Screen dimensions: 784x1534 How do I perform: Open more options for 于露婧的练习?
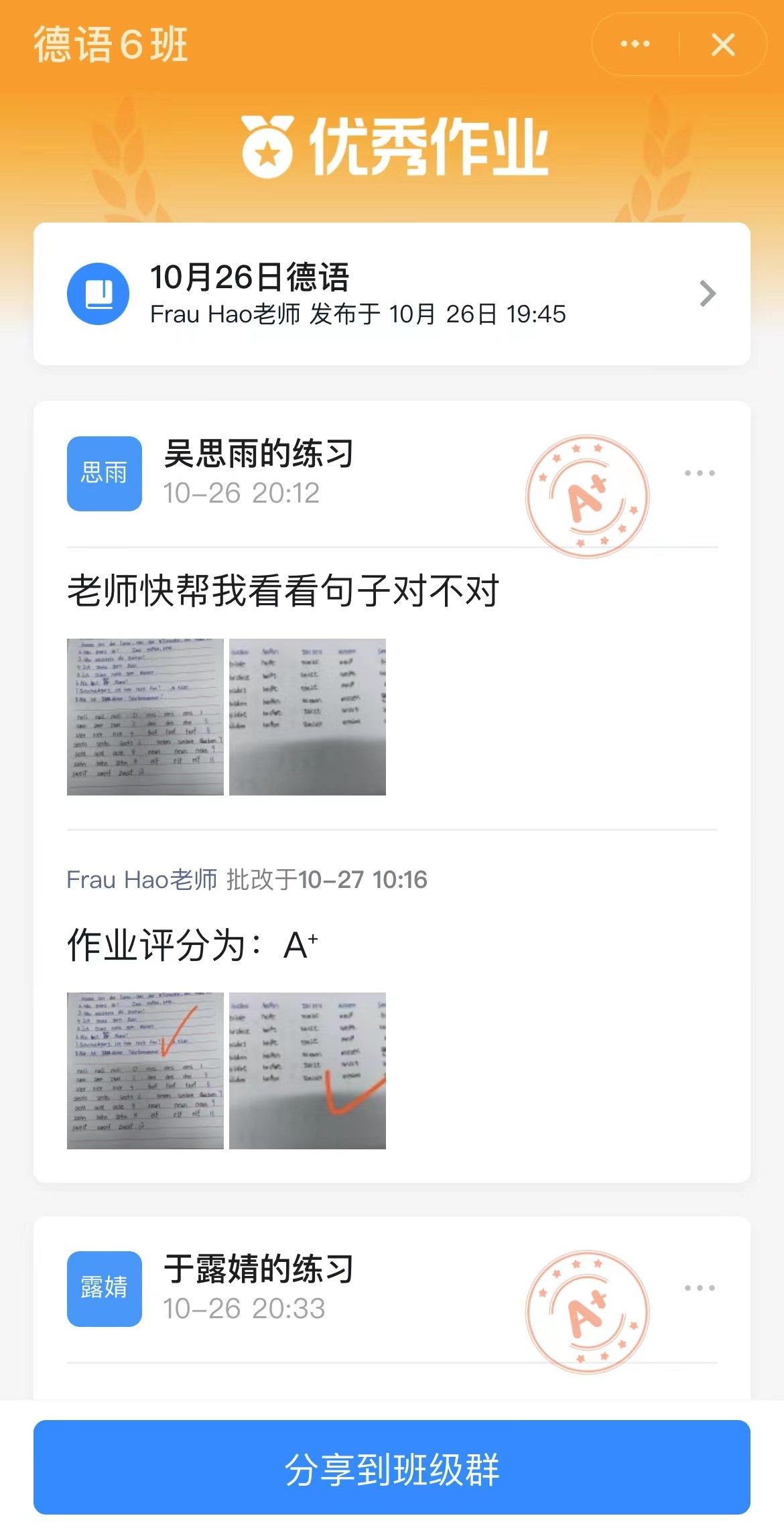pos(700,1288)
